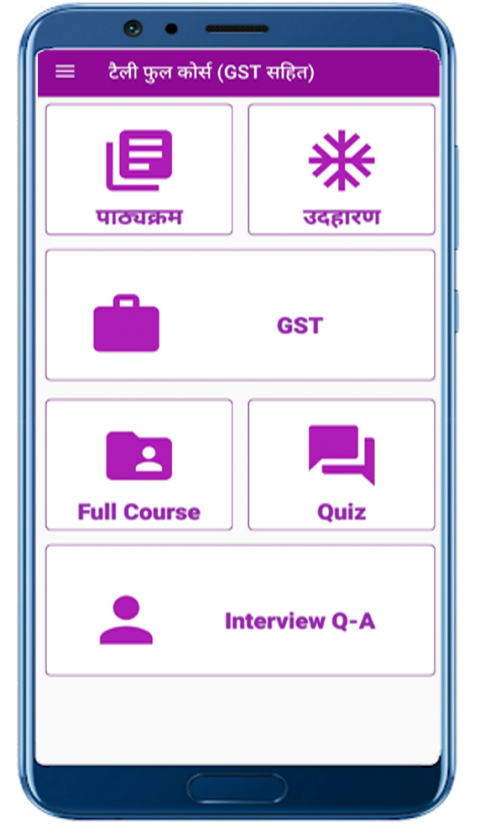The image size is (480, 839).
Task: Select the Full Course card
Action: click(x=139, y=465)
